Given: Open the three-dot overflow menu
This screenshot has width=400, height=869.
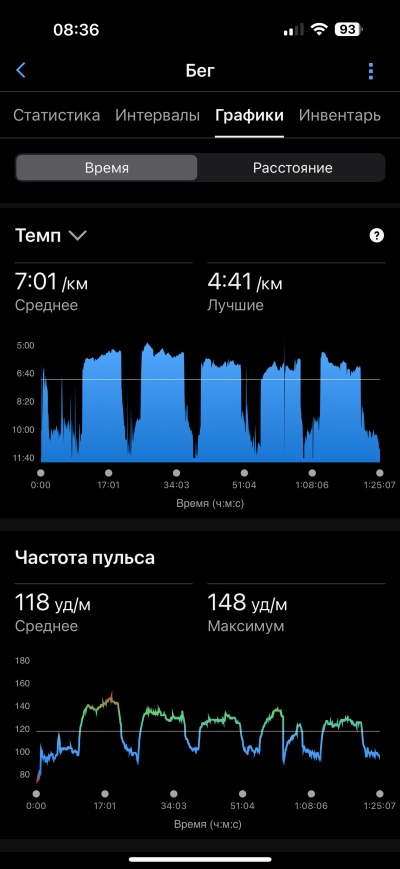Looking at the screenshot, I should click(371, 71).
